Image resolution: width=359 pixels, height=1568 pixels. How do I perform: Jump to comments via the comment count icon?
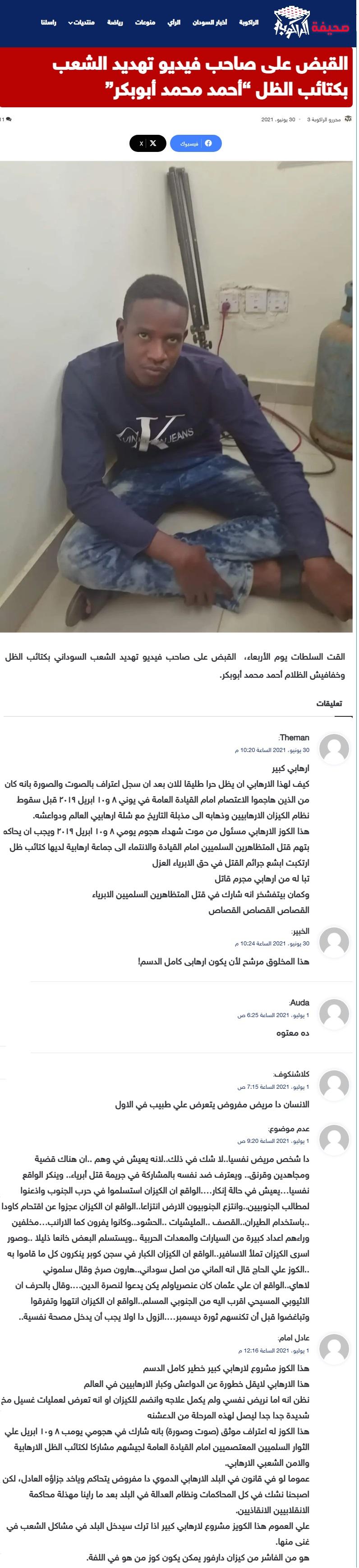[6, 119]
